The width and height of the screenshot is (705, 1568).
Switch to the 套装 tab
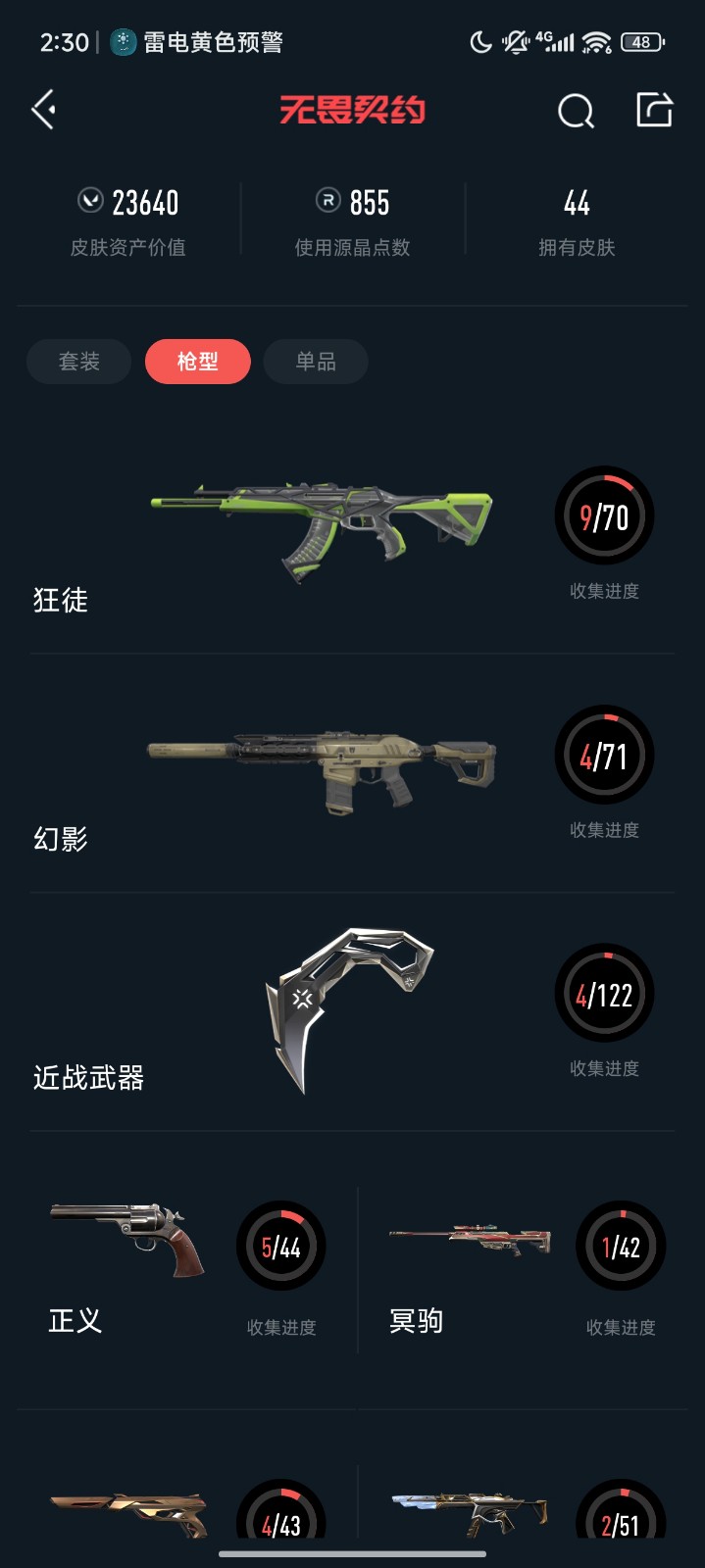[x=78, y=362]
